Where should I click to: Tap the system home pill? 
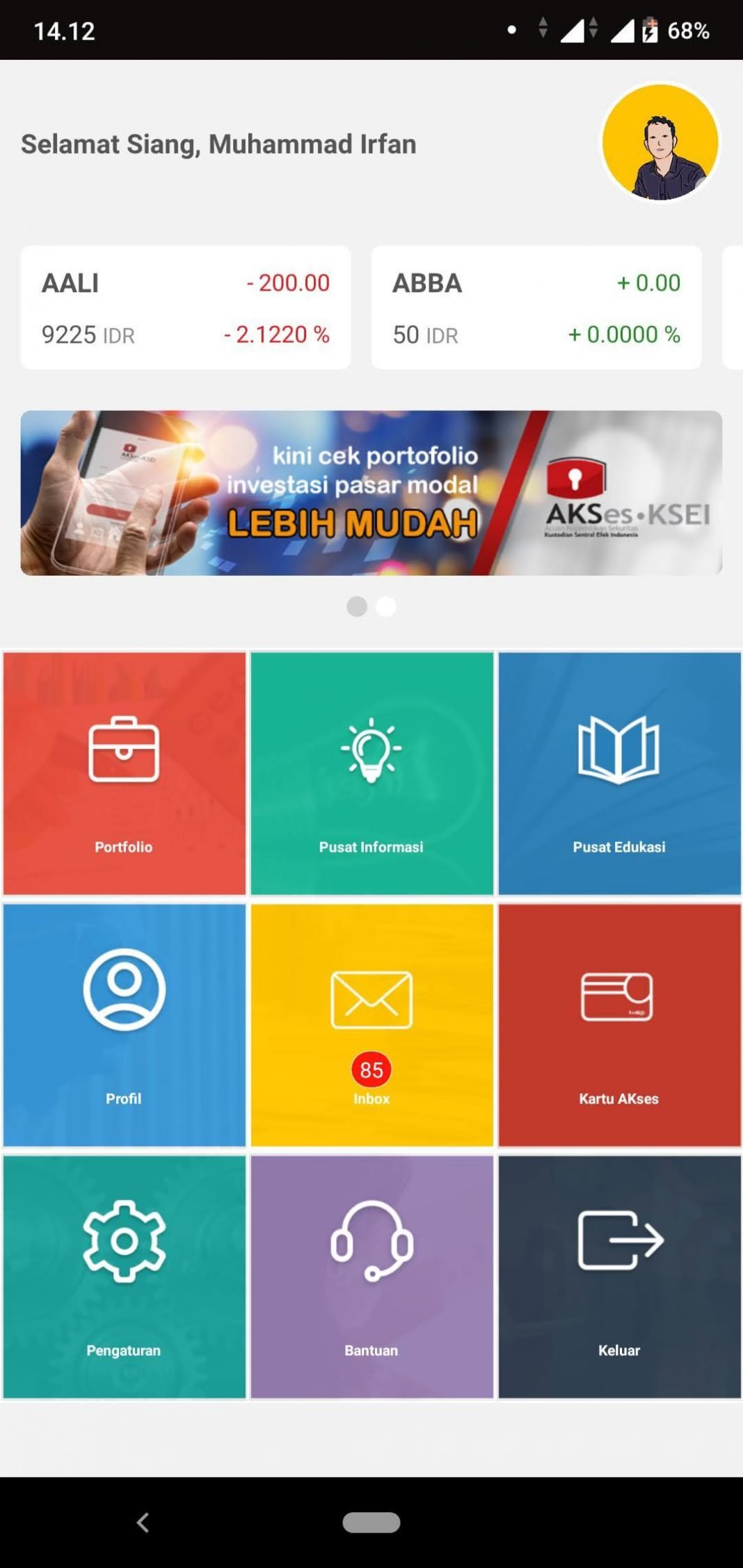coord(371,1522)
